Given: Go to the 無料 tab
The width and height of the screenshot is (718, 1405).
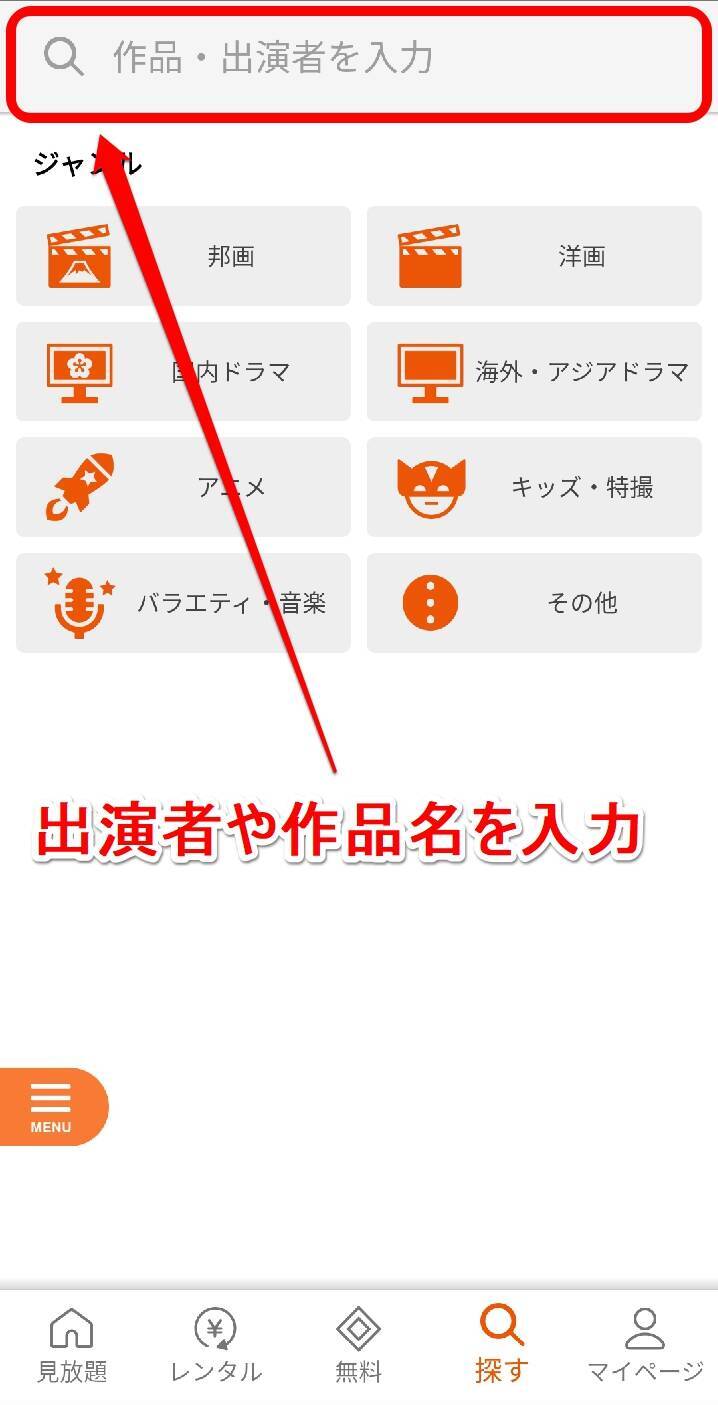Looking at the screenshot, I should (x=358, y=1346).
